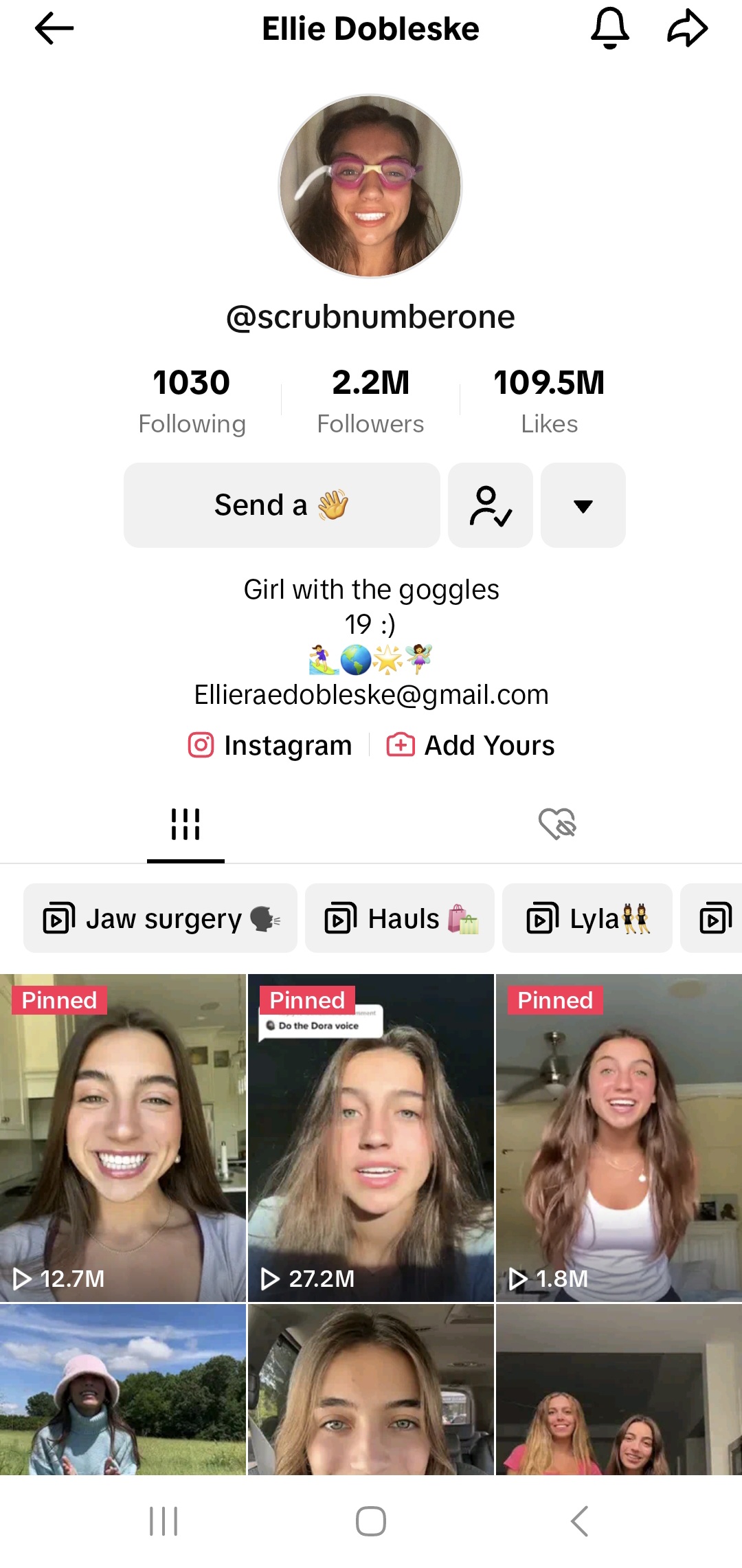742x1568 pixels.
Task: Open the notifications bell
Action: tap(609, 29)
